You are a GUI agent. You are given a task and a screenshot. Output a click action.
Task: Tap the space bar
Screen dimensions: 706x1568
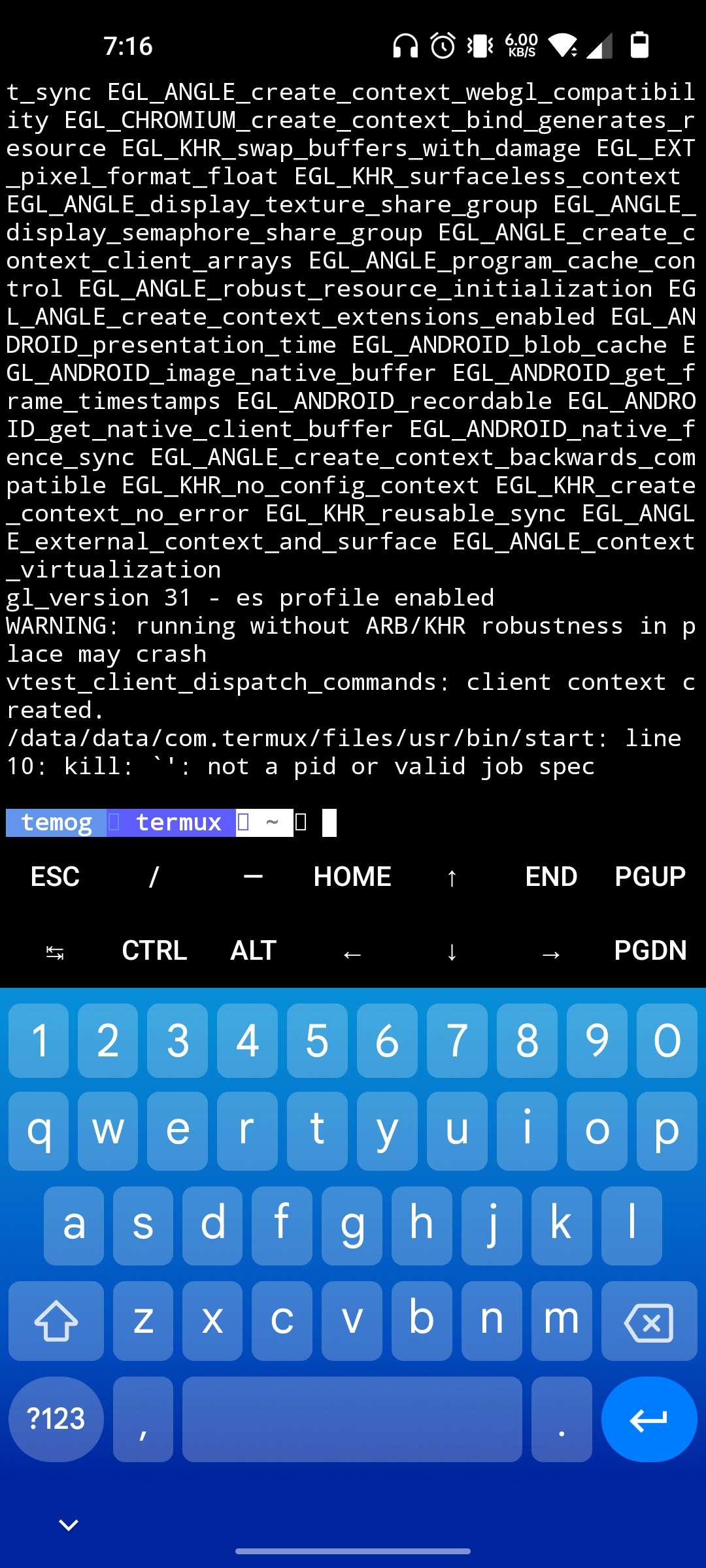pyautogui.click(x=352, y=1419)
